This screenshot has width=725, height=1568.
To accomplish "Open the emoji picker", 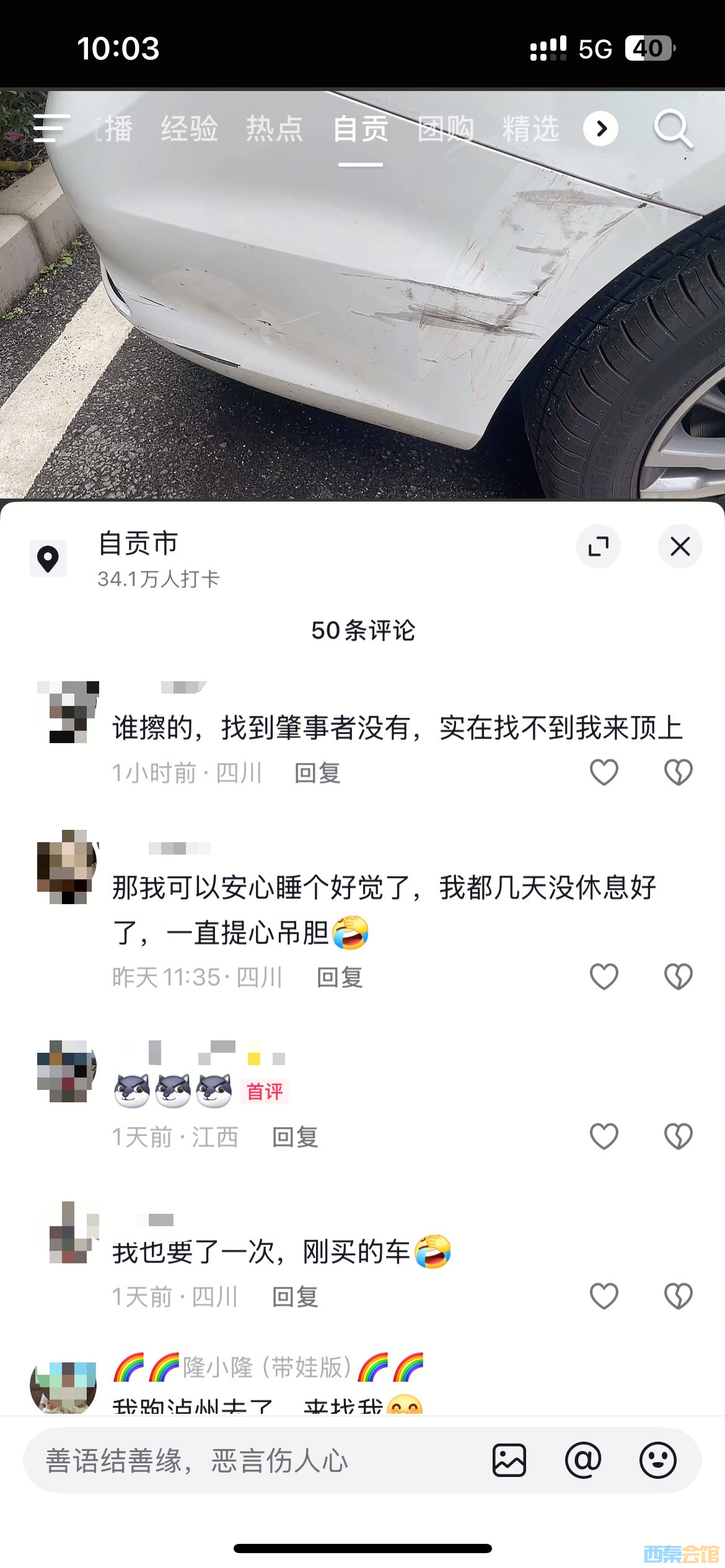I will [657, 1460].
